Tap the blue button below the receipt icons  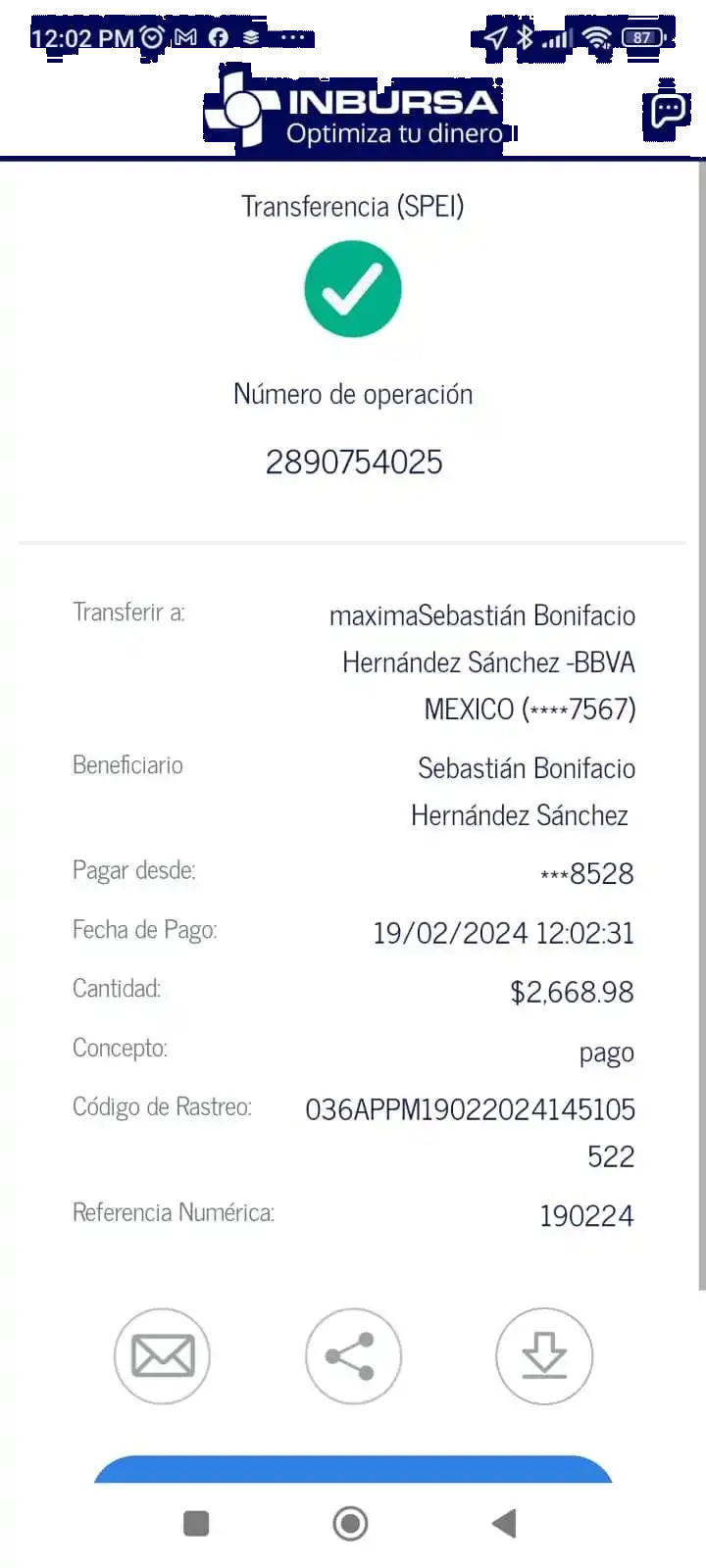(x=353, y=1470)
